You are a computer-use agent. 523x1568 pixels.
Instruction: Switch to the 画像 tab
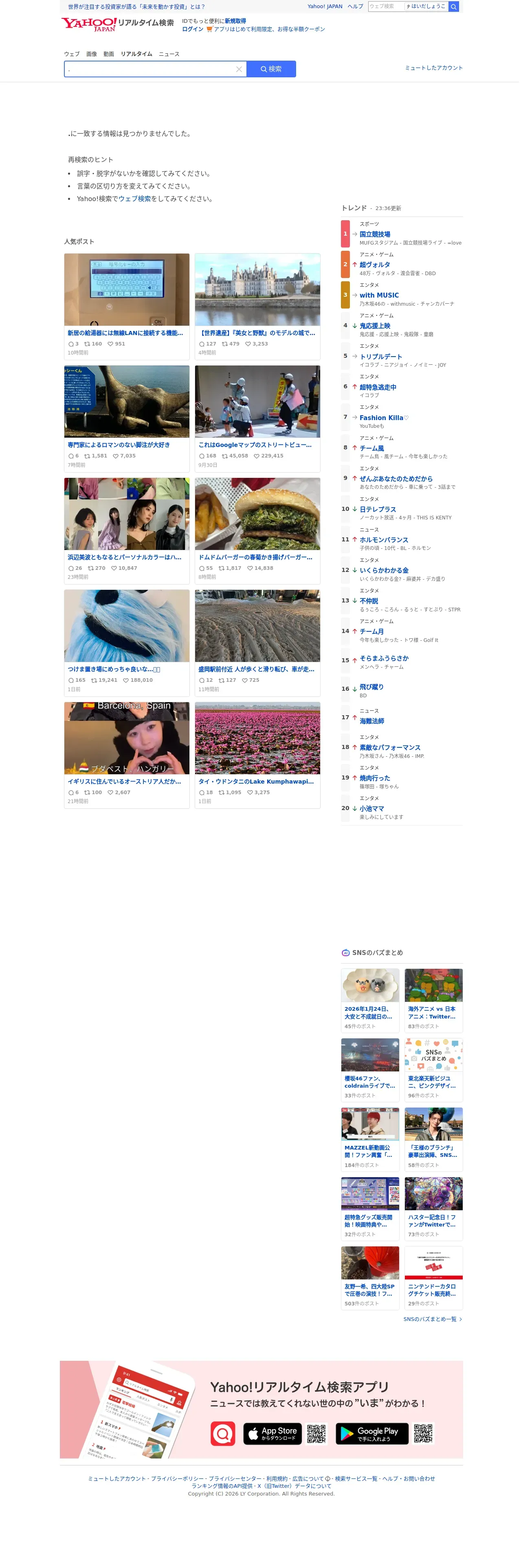point(92,54)
